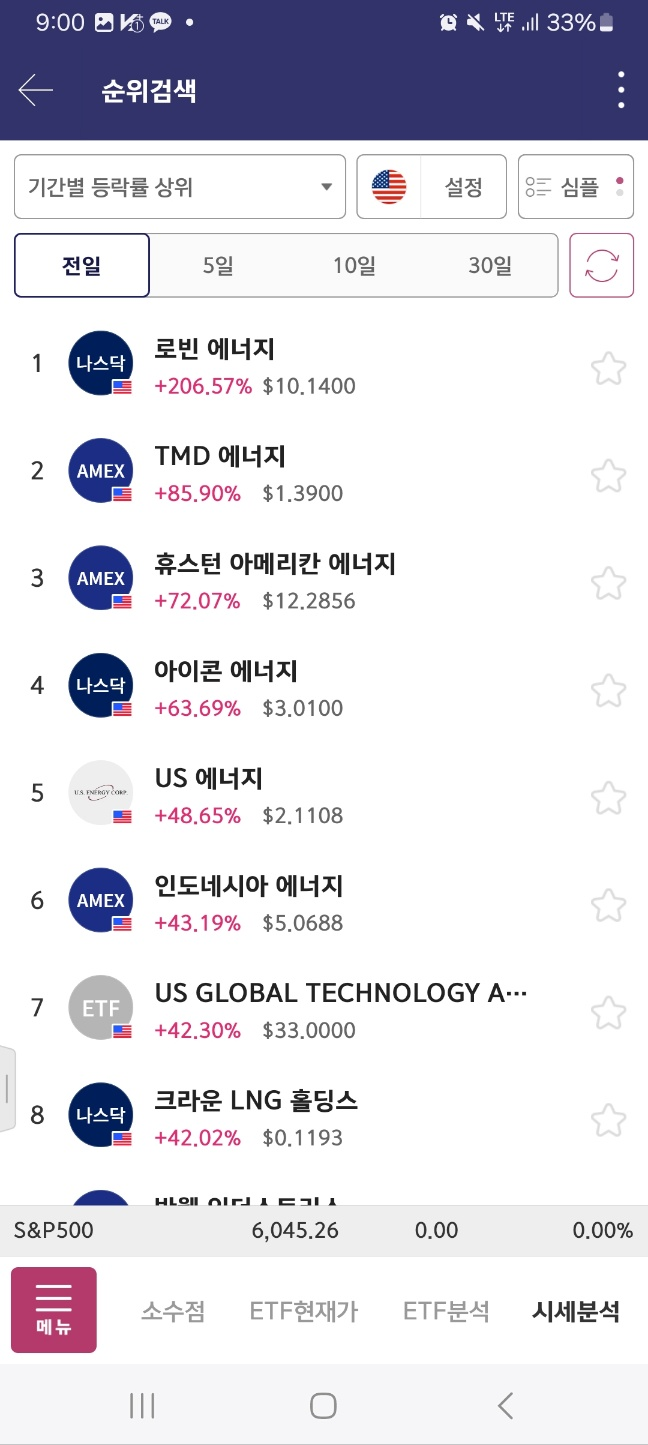The width and height of the screenshot is (648, 1445).
Task: Expand the 기간별 등락률 상위 dropdown
Action: (180, 187)
